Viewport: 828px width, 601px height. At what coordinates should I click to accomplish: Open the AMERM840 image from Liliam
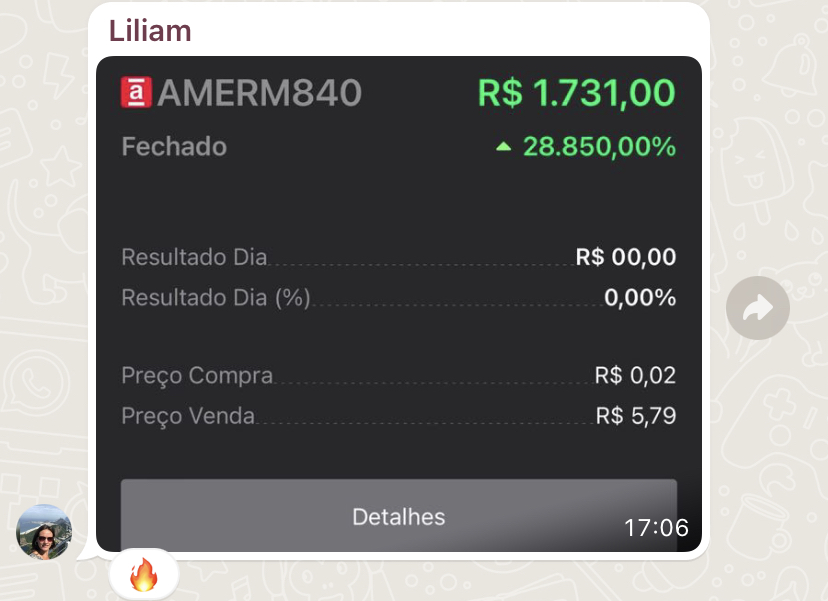398,300
